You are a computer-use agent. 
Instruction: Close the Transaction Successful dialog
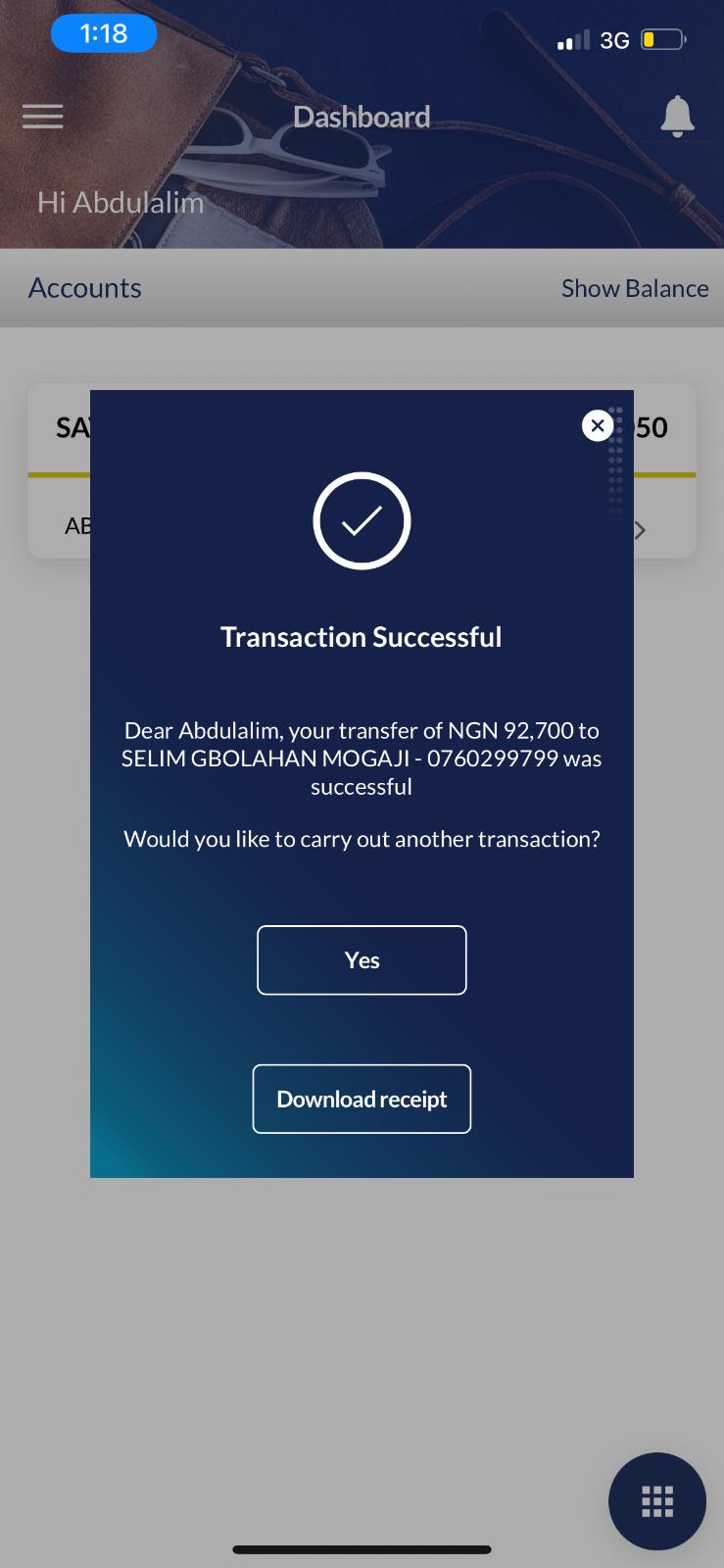(598, 425)
